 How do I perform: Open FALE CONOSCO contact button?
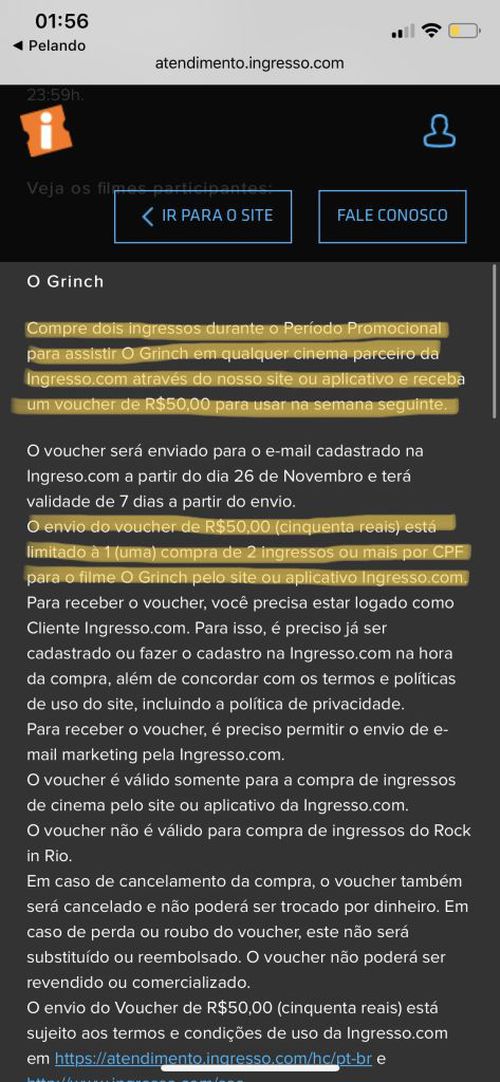(392, 217)
